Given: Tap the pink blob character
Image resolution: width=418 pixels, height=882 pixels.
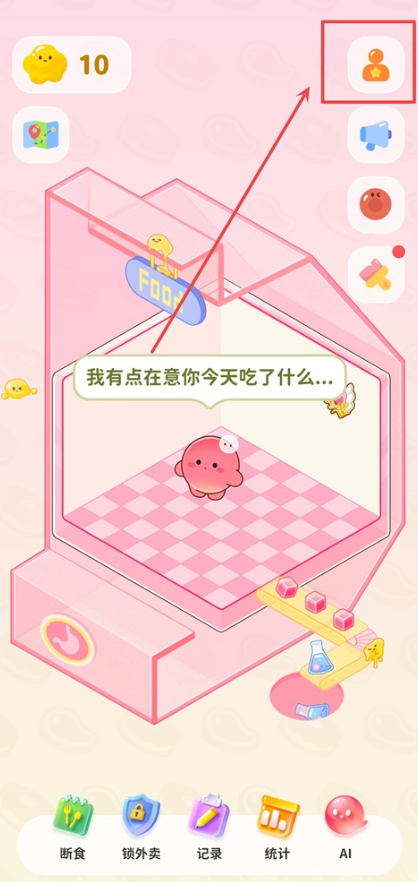Looking at the screenshot, I should [209, 467].
